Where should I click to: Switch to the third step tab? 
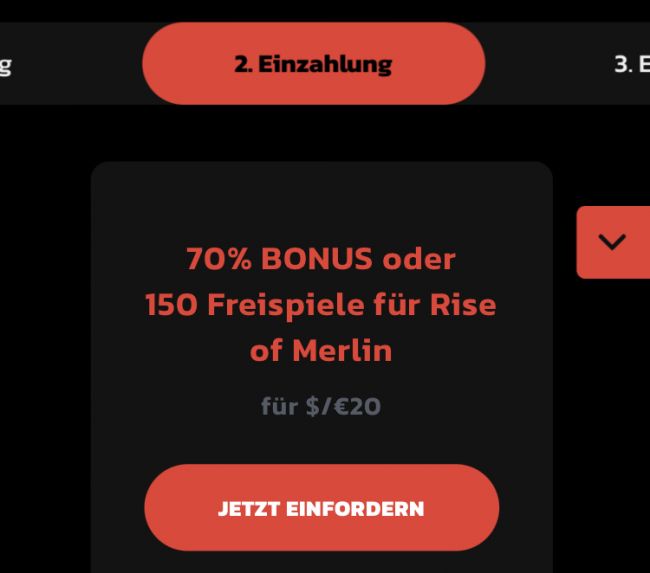tap(630, 65)
